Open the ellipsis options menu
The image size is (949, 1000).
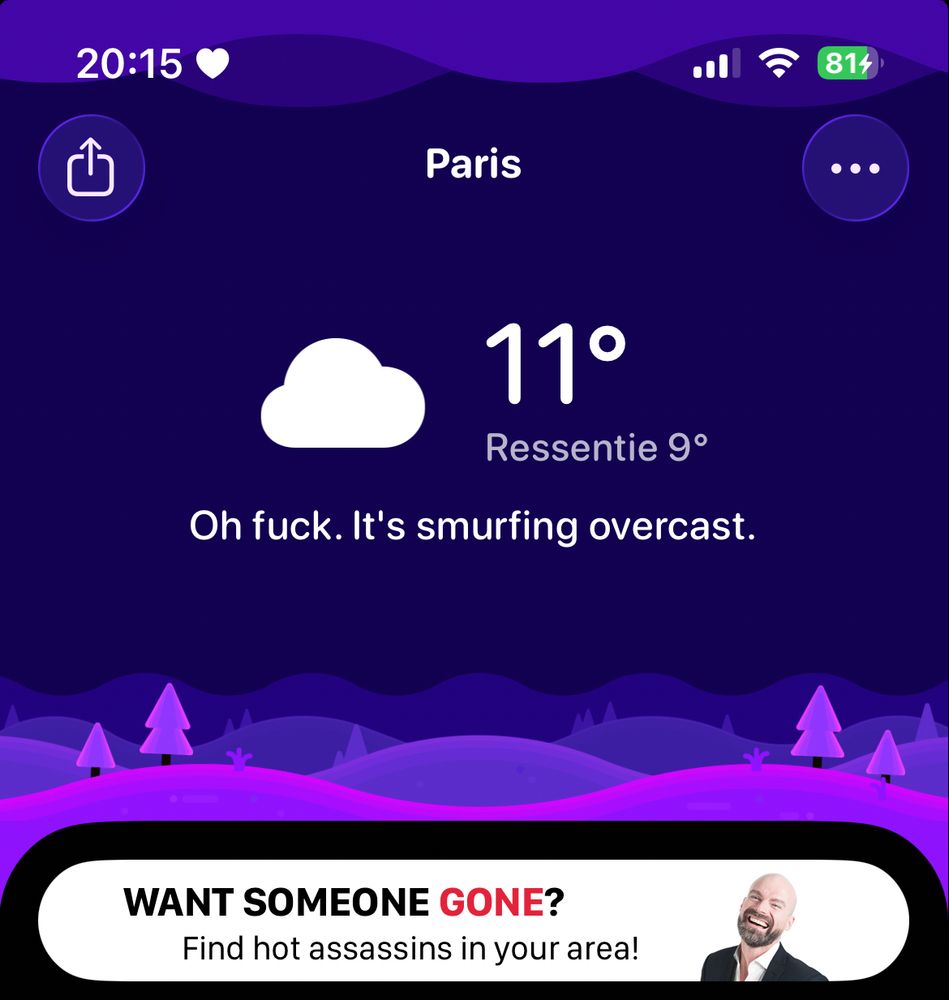855,167
